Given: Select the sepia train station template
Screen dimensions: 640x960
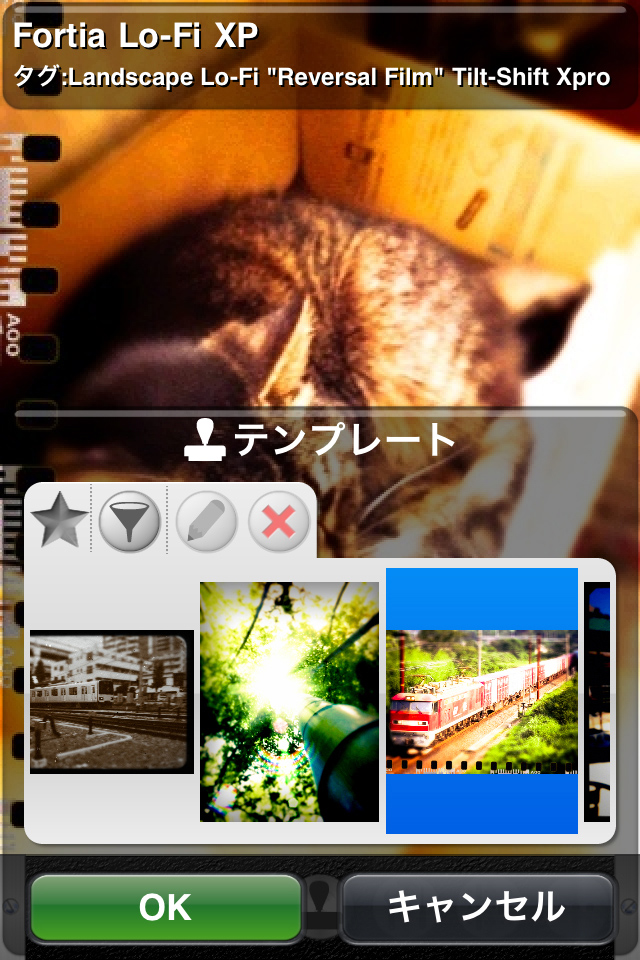Looking at the screenshot, I should tap(111, 702).
